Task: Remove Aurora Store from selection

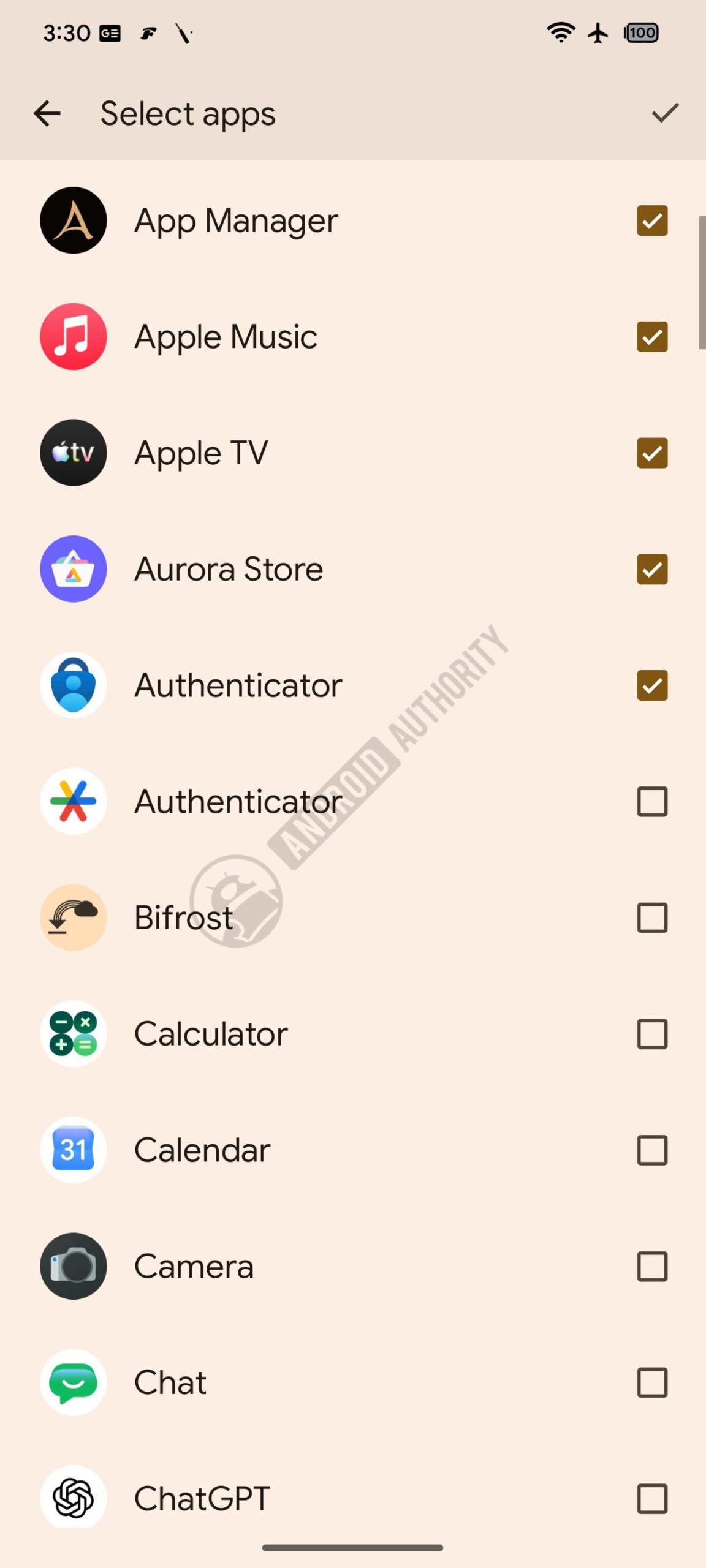Action: 652,569
